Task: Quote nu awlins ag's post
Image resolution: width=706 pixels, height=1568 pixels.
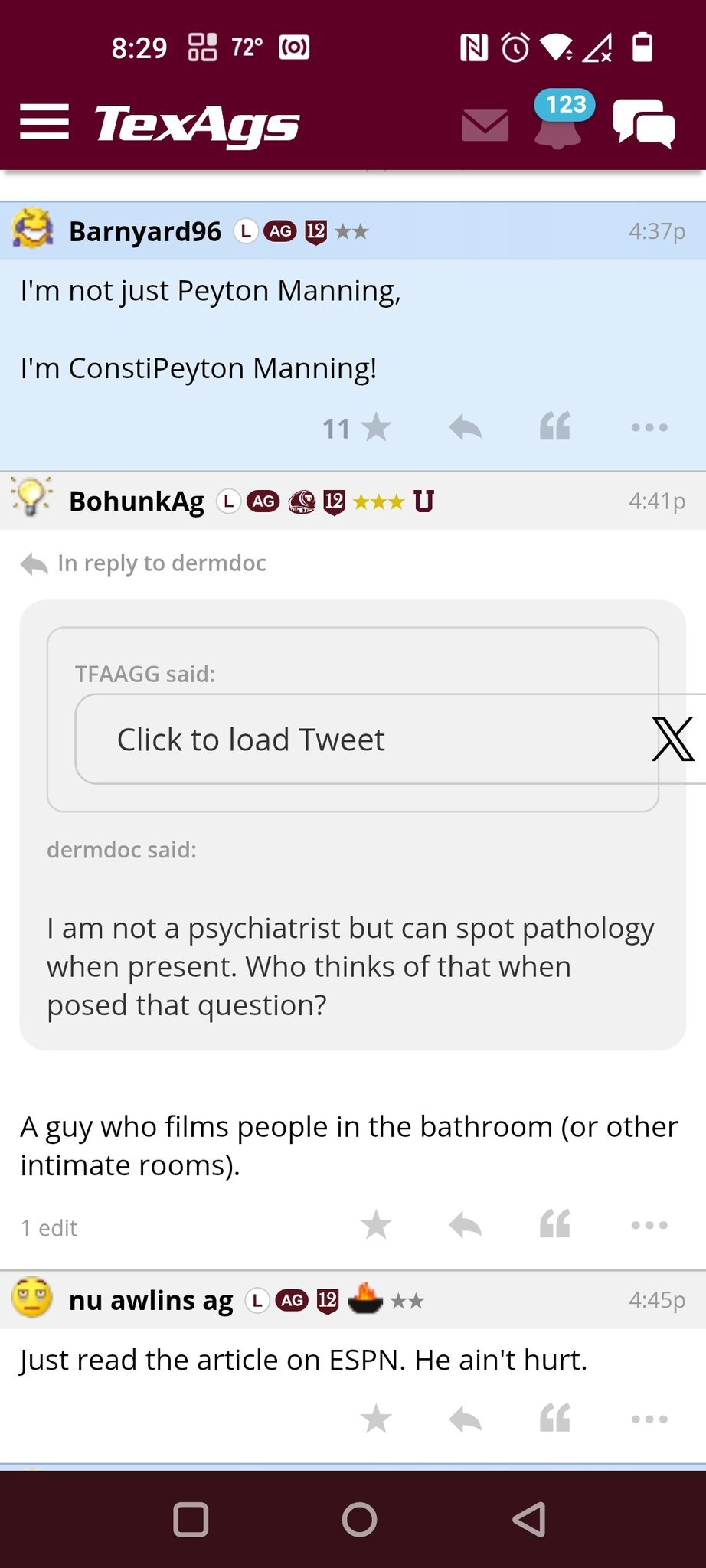Action: [x=555, y=1418]
